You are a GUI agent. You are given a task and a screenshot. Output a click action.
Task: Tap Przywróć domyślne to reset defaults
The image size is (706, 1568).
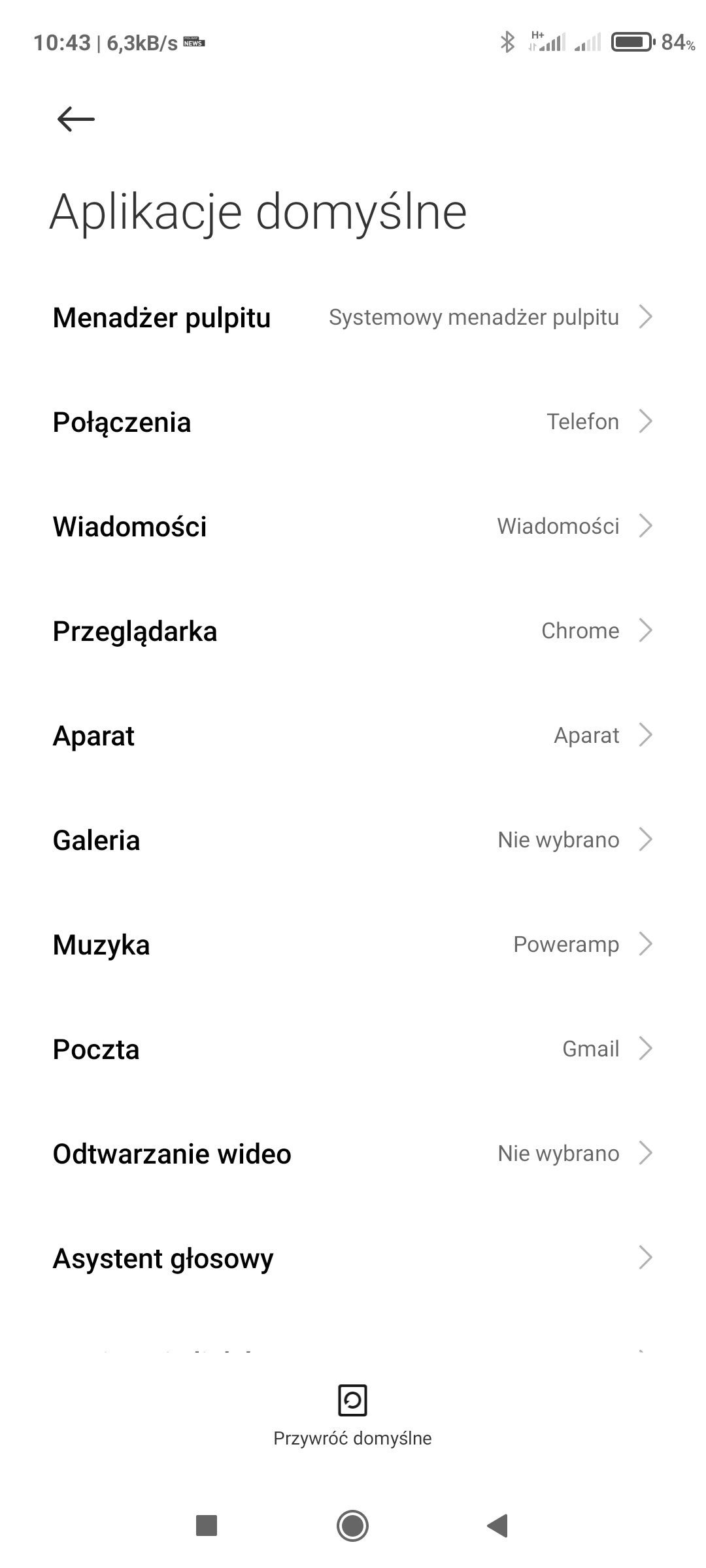coord(352,1413)
